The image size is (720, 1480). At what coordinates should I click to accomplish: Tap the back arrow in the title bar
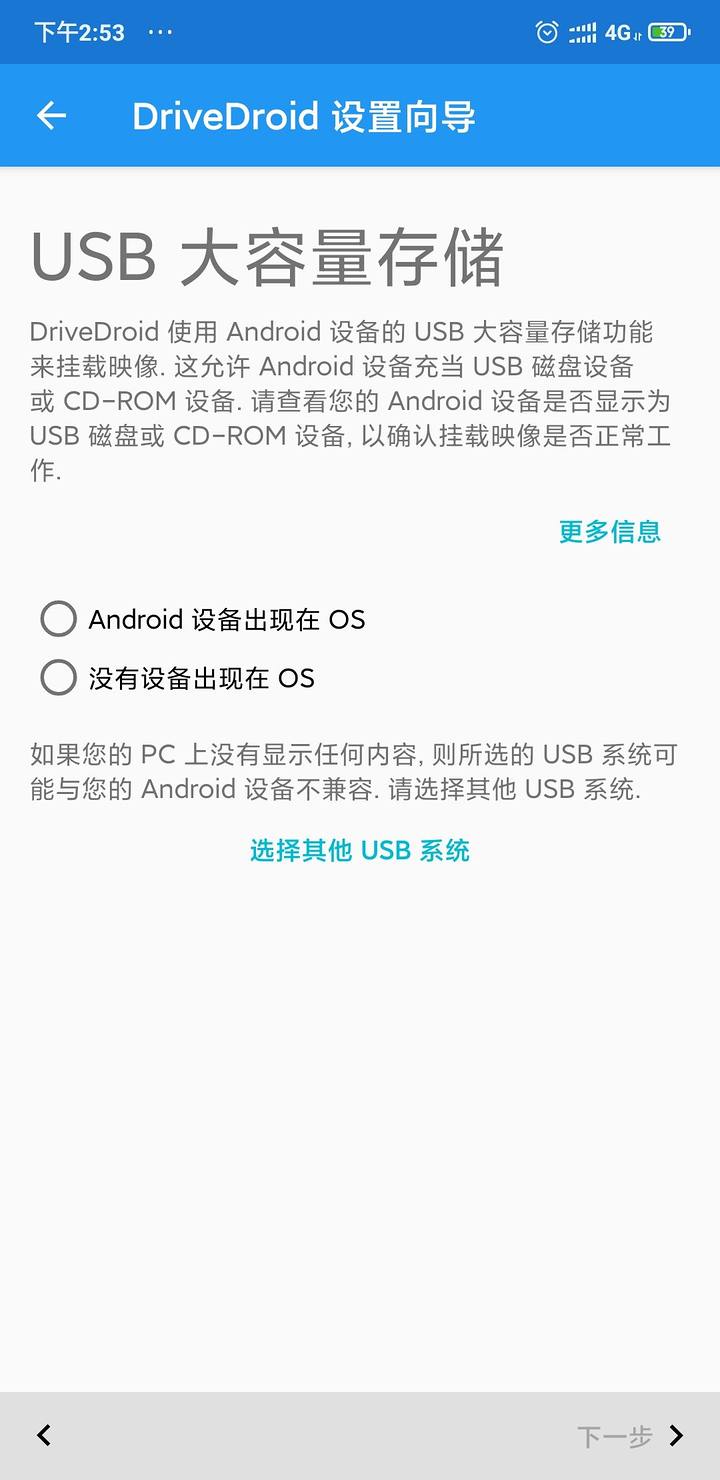pyautogui.click(x=50, y=115)
